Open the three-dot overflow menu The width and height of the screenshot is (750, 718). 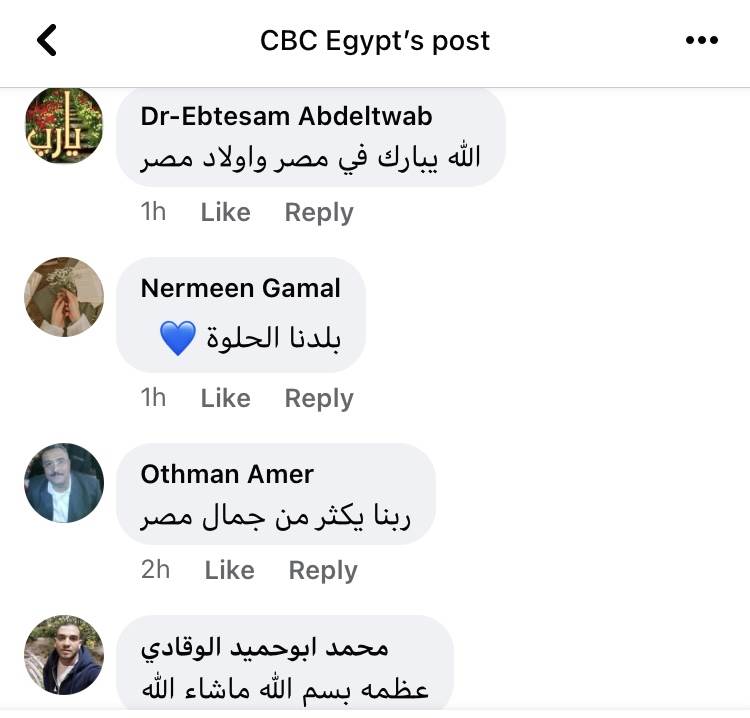[x=702, y=41]
